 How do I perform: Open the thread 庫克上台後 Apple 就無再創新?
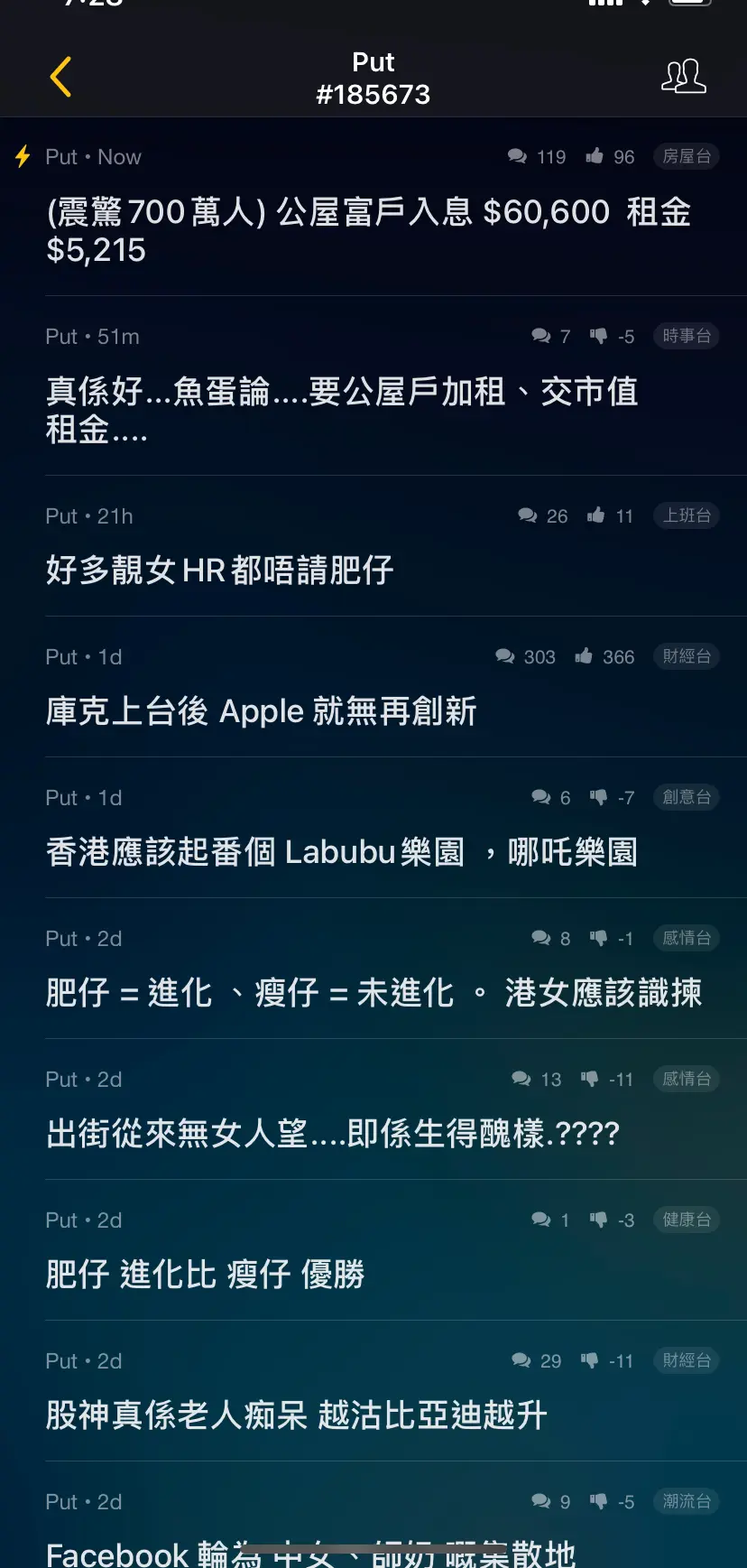pyautogui.click(x=373, y=687)
